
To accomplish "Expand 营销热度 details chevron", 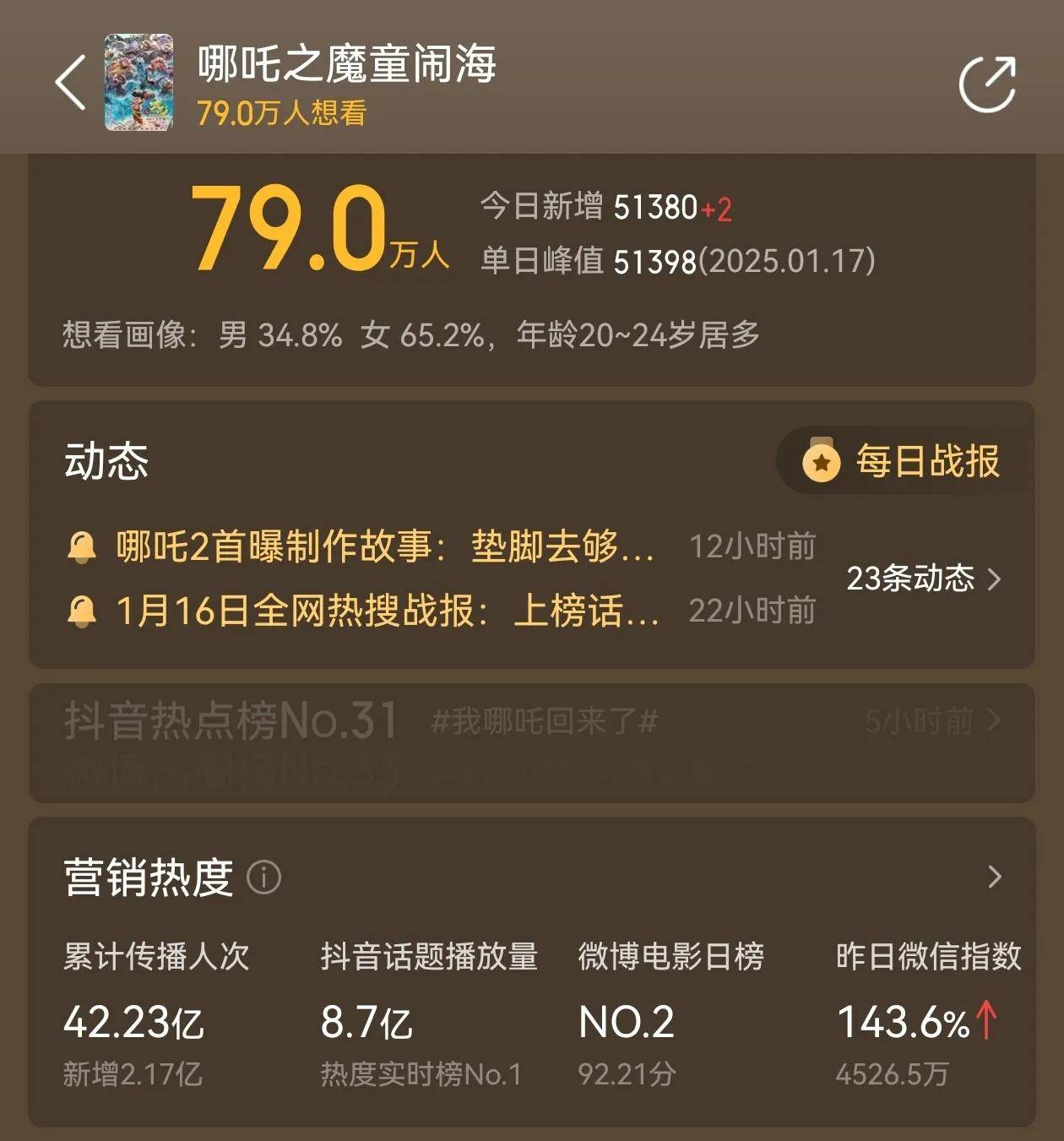I will [x=994, y=877].
